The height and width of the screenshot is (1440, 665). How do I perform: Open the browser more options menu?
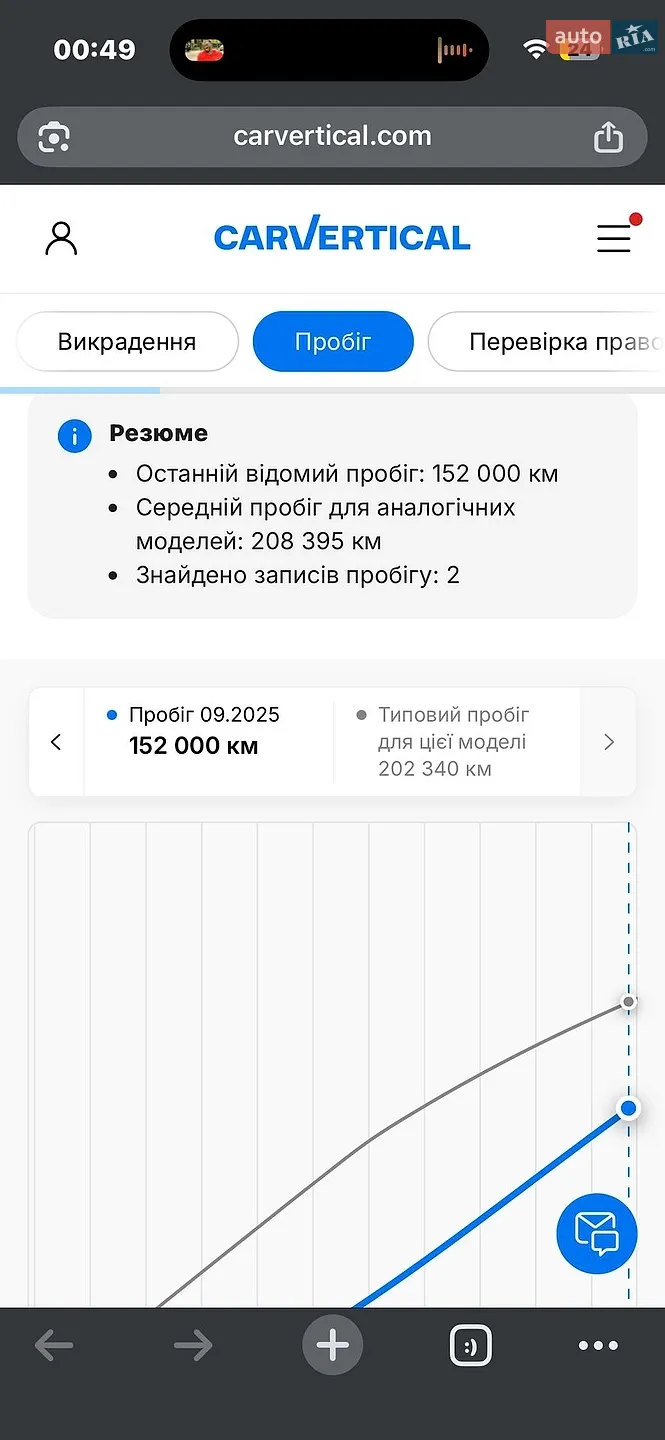point(598,1346)
